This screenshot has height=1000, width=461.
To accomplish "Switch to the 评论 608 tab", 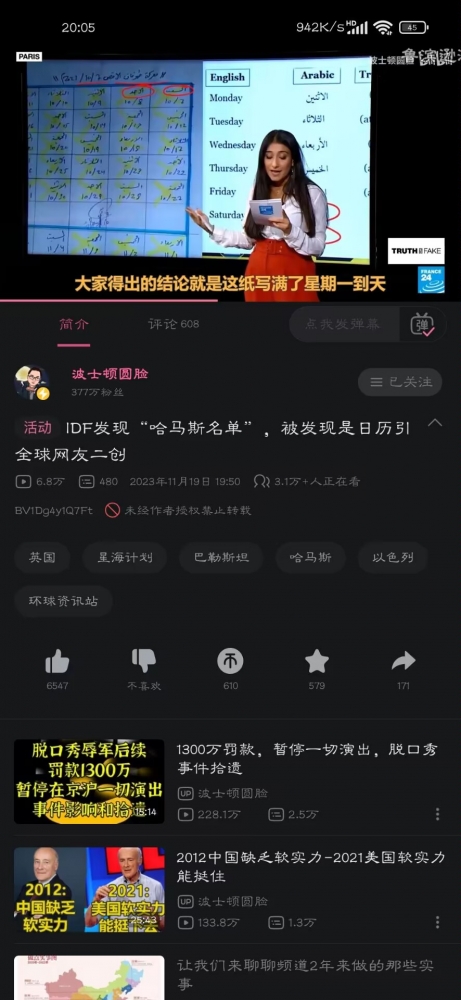I will (x=173, y=324).
